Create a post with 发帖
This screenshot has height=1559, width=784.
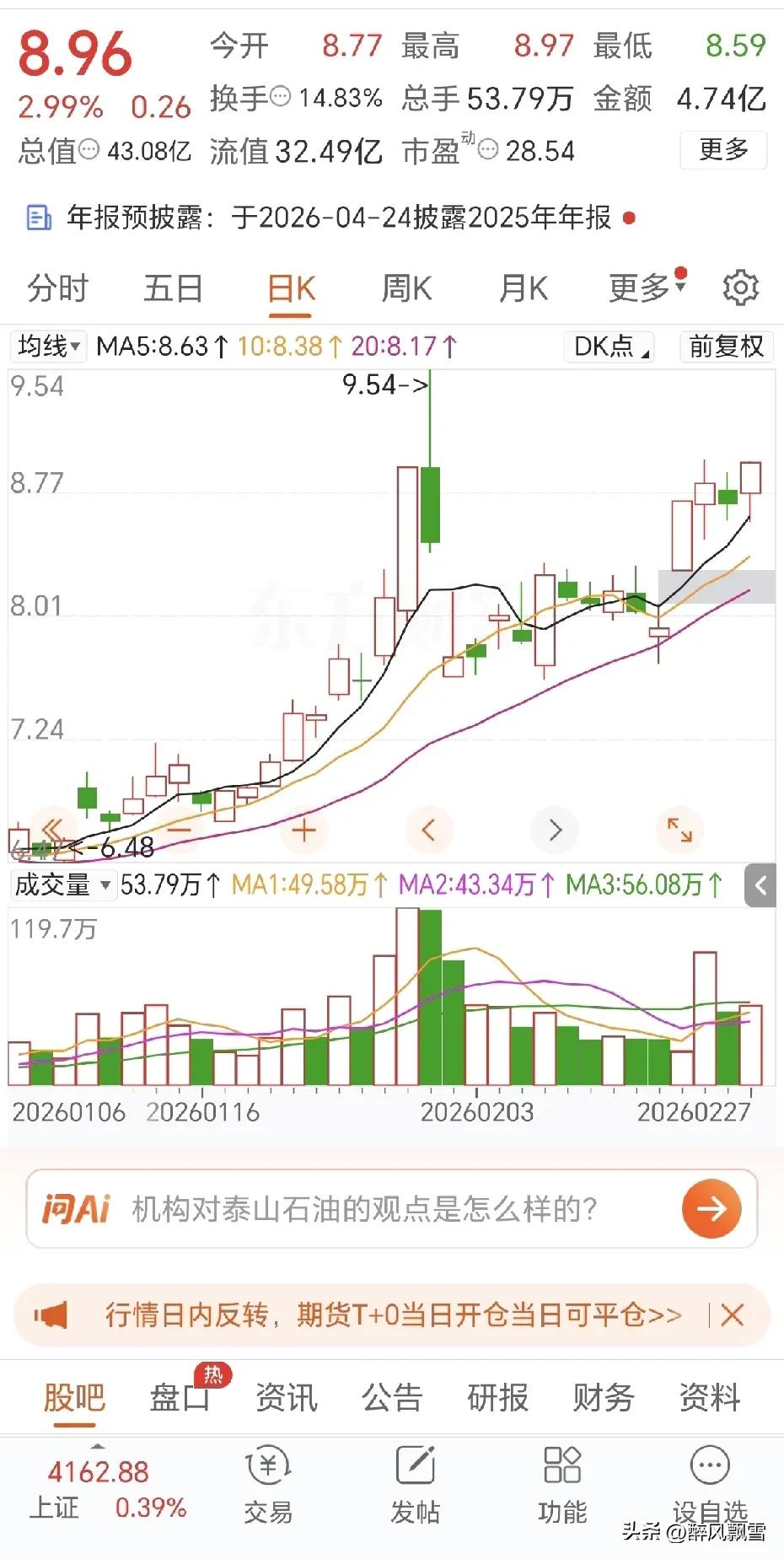point(415,1485)
